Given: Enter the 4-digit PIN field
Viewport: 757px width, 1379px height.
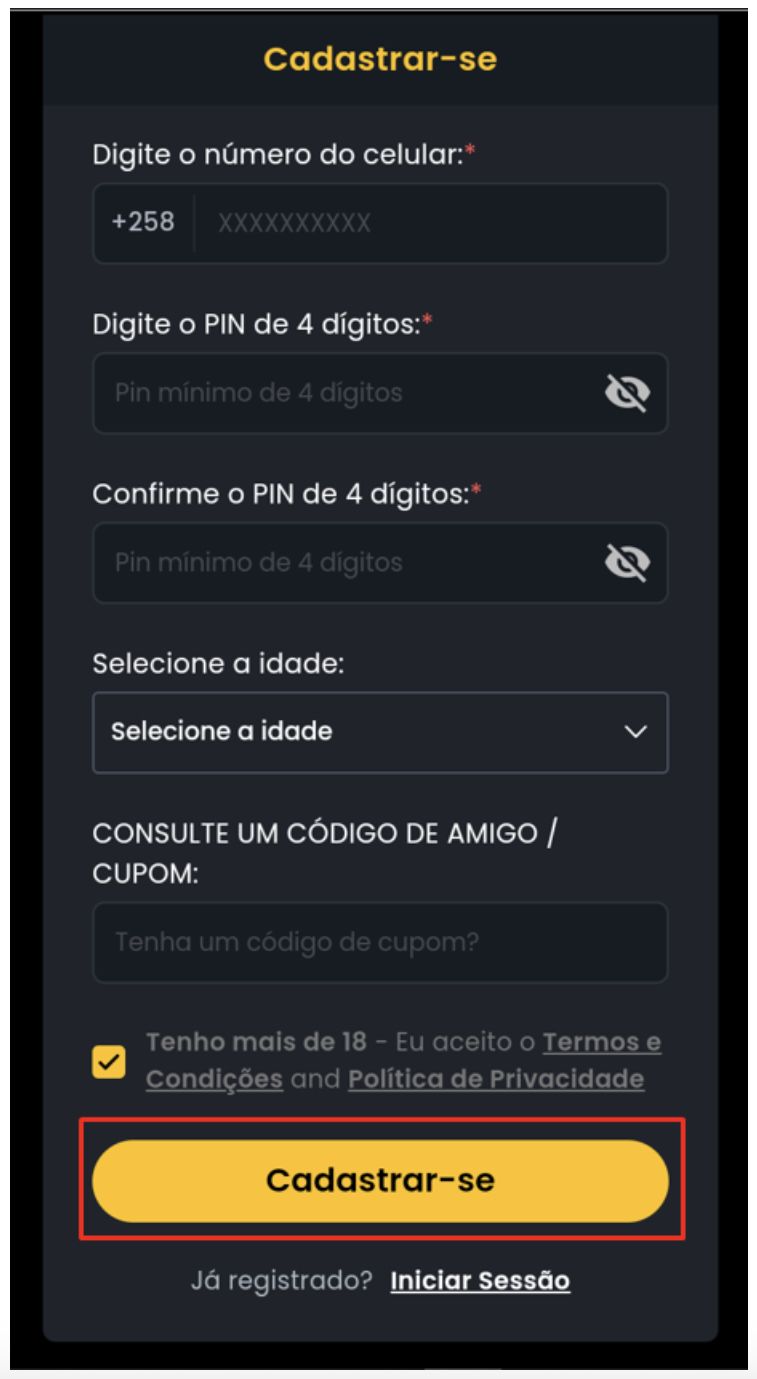Looking at the screenshot, I should pos(340,393).
